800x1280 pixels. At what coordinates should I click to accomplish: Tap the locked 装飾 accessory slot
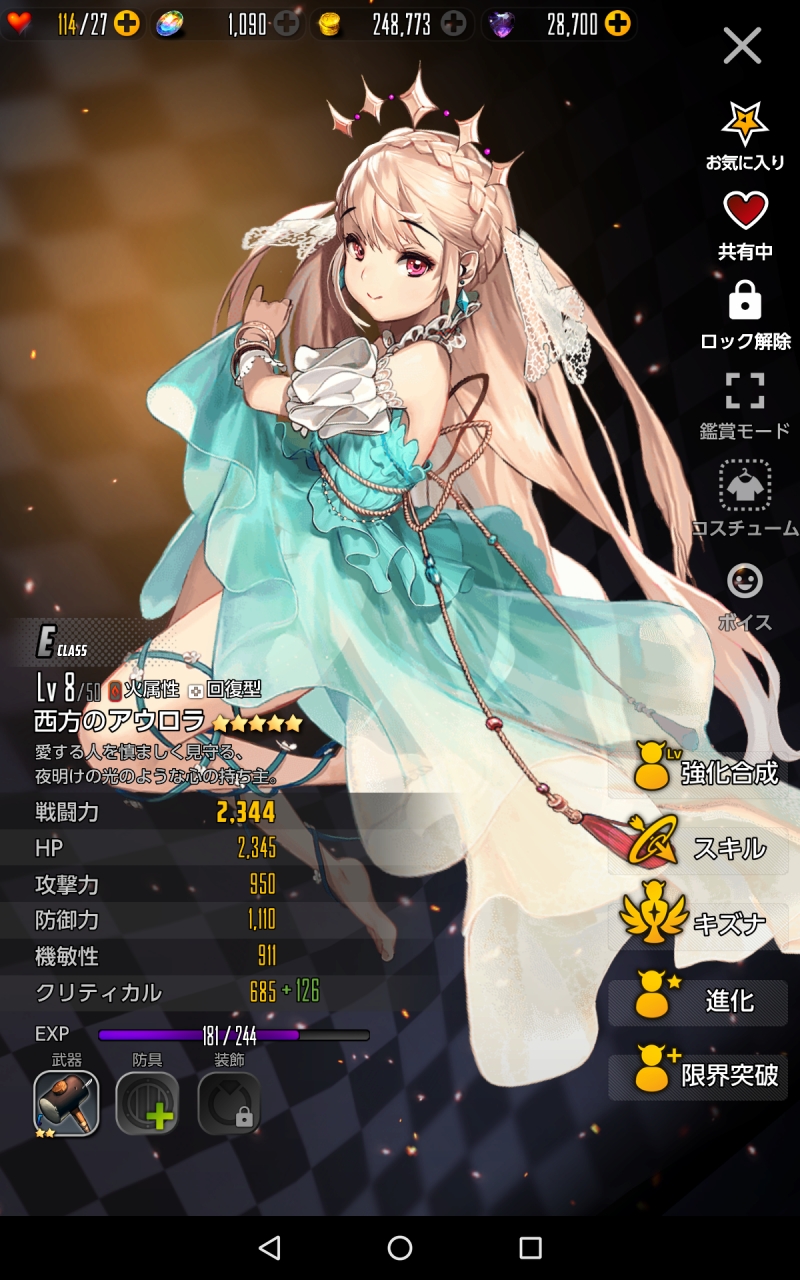coord(229,1103)
